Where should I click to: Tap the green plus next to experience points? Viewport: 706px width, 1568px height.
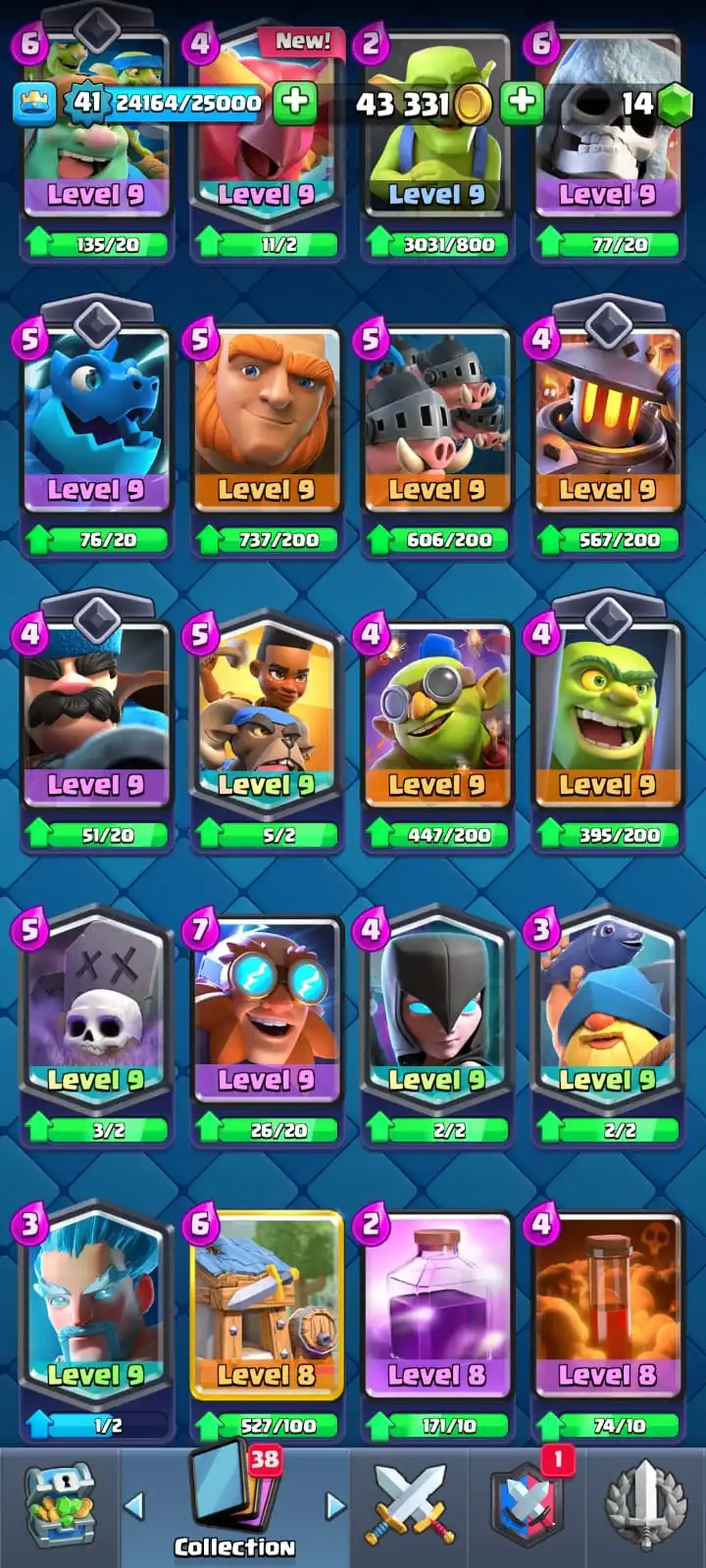click(294, 102)
